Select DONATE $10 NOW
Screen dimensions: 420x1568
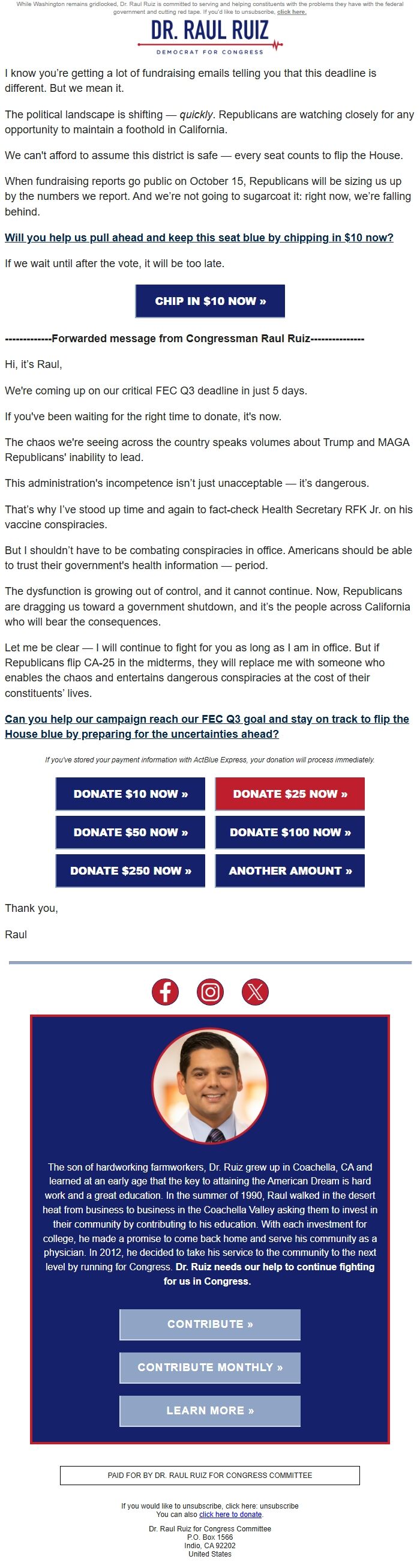[130, 793]
